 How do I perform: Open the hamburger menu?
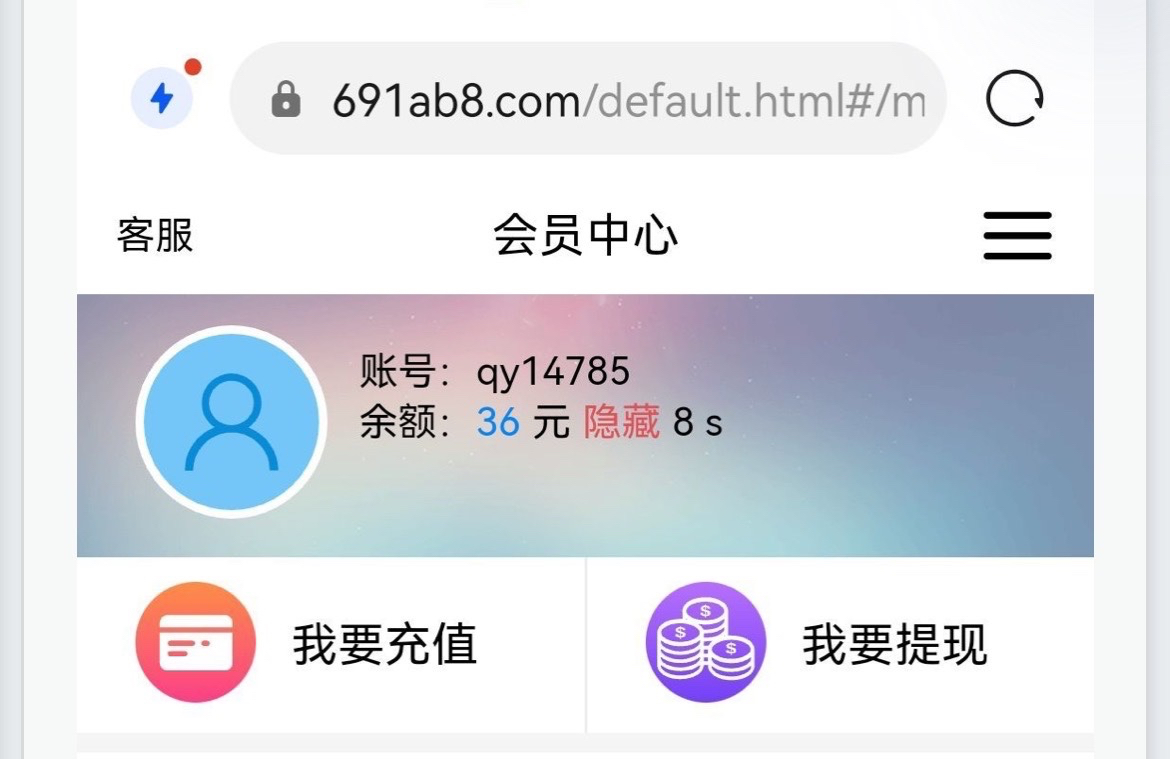point(1017,236)
